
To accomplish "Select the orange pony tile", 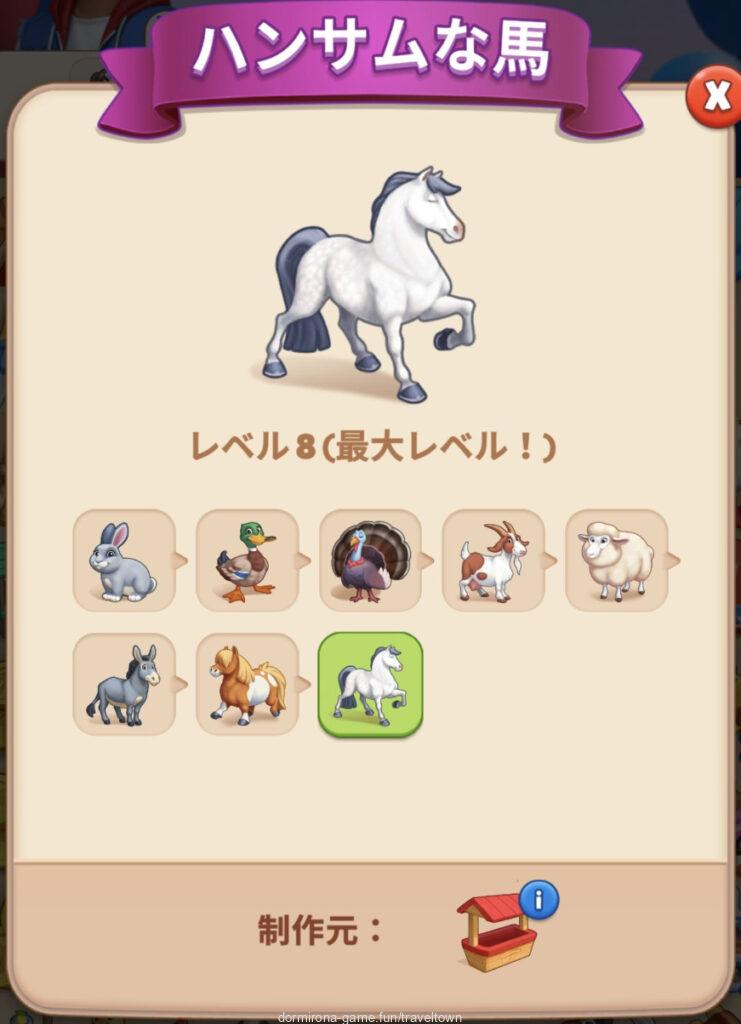I will tap(247, 684).
